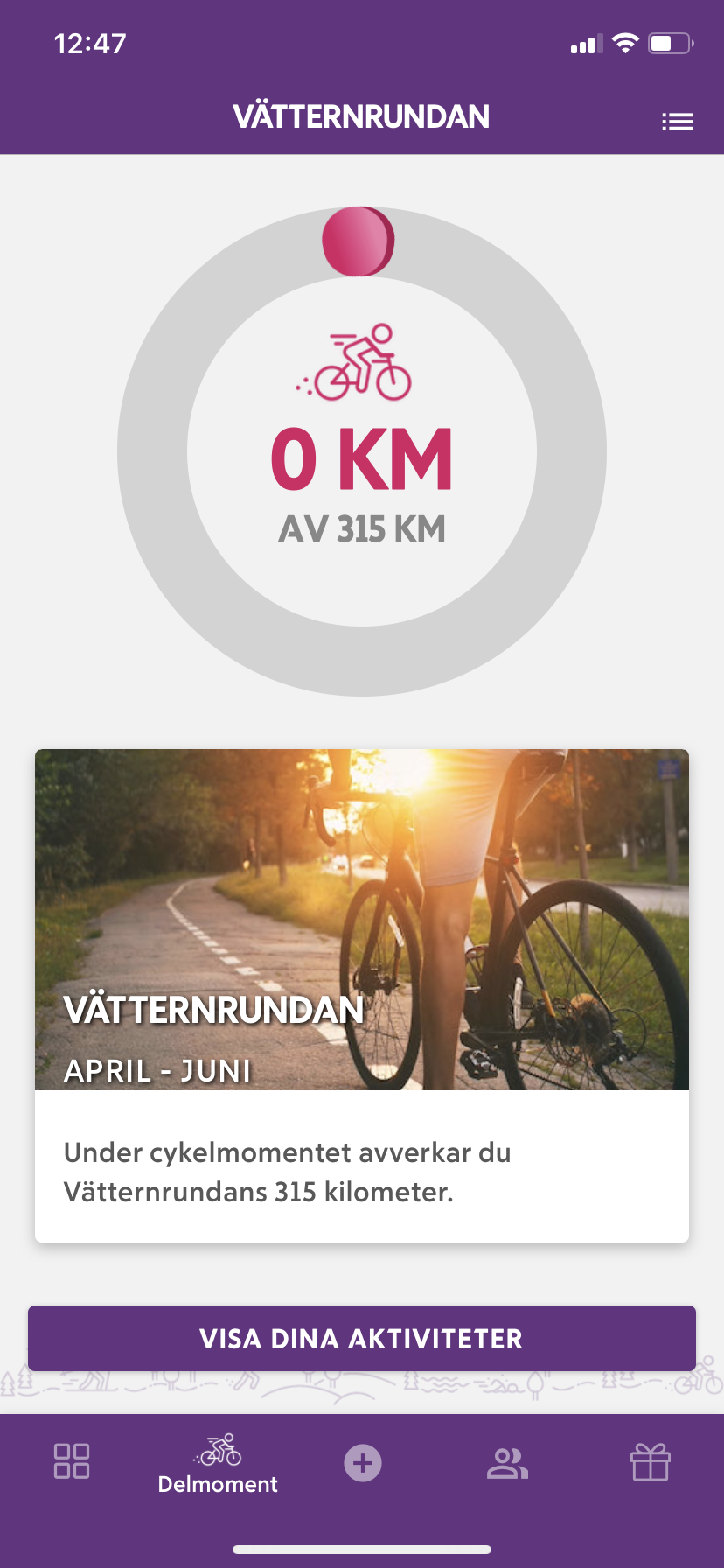This screenshot has width=724, height=1568.
Task: Select the Delmoment tab
Action: coord(218,1464)
